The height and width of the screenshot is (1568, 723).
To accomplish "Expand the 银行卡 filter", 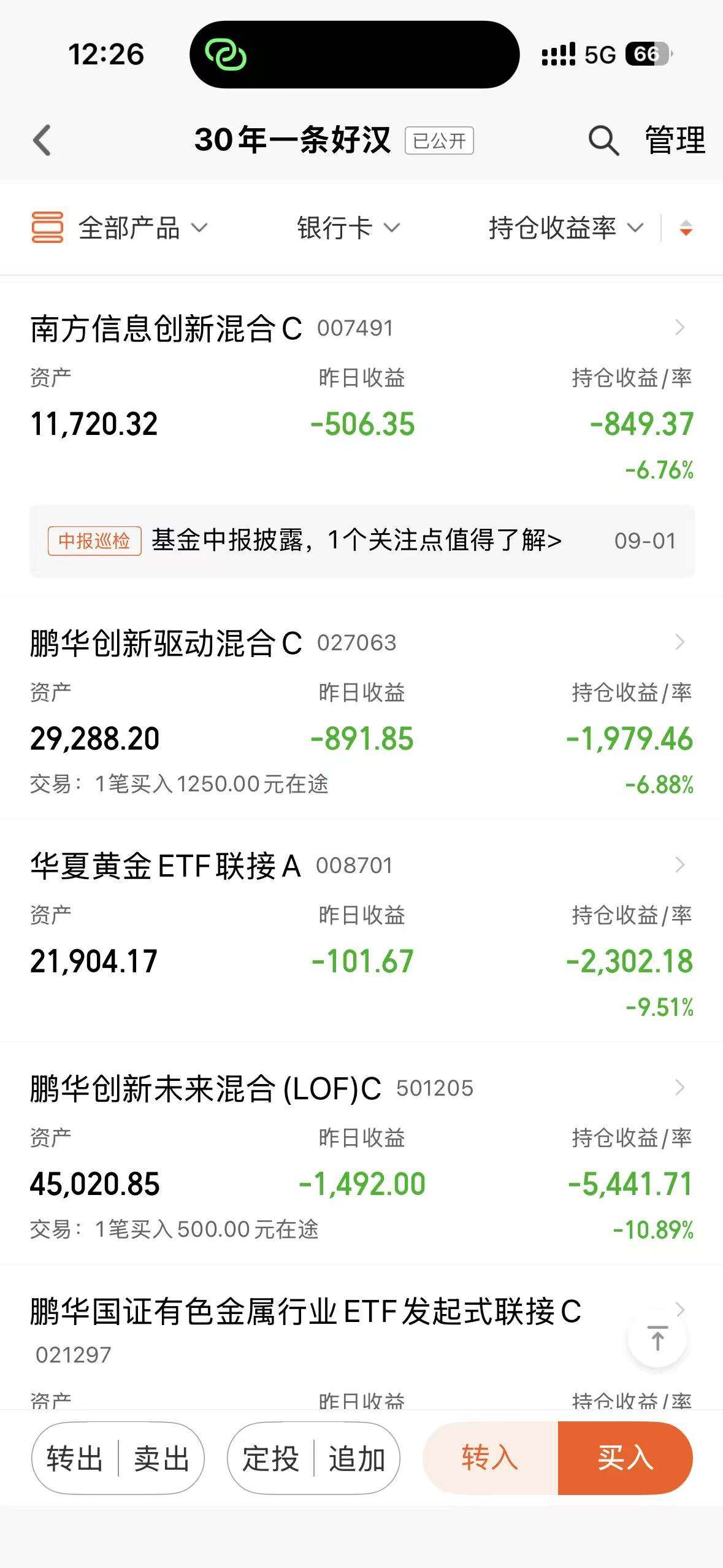I will point(348,228).
